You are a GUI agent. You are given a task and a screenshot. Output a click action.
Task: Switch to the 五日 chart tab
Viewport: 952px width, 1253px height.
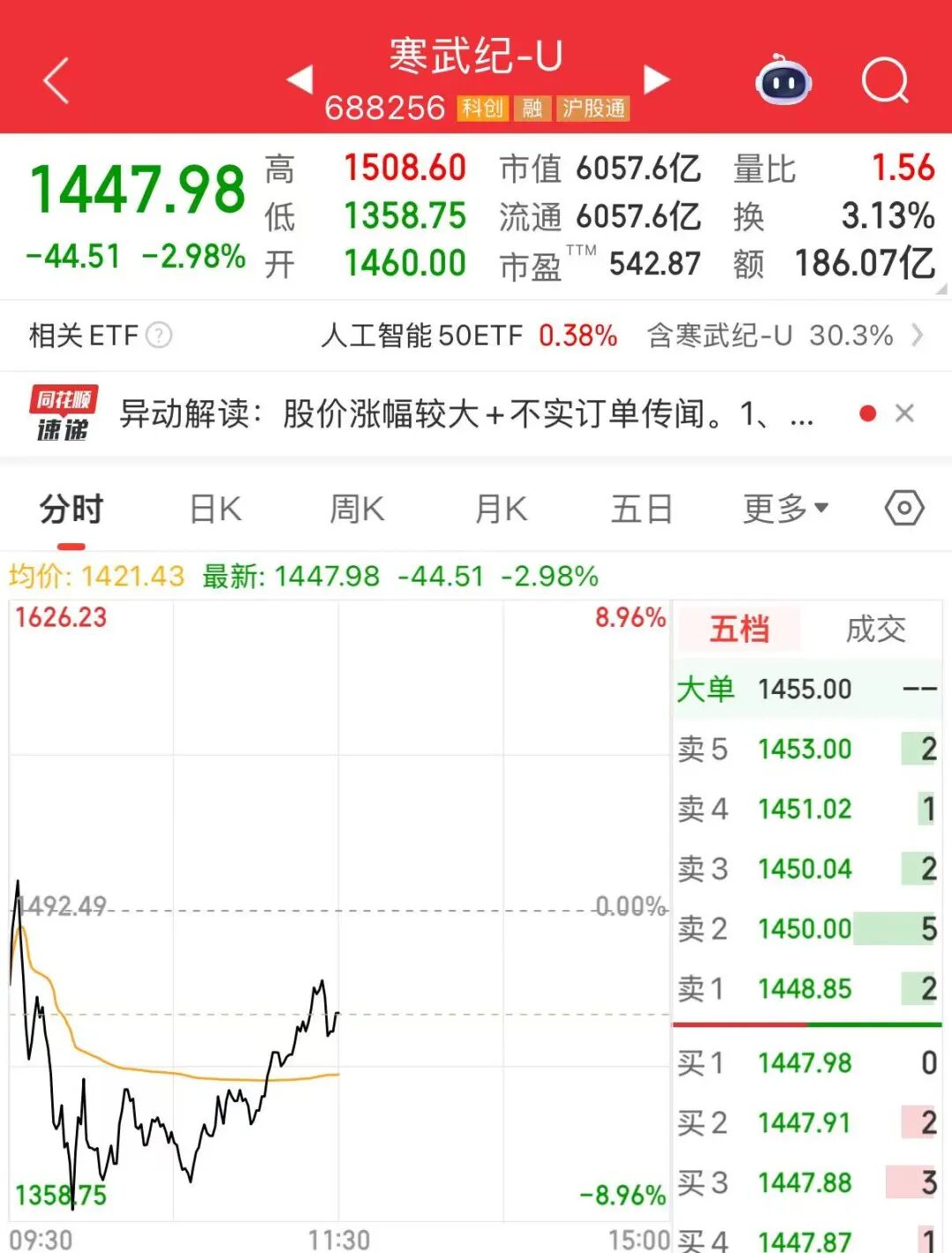pyautogui.click(x=642, y=510)
